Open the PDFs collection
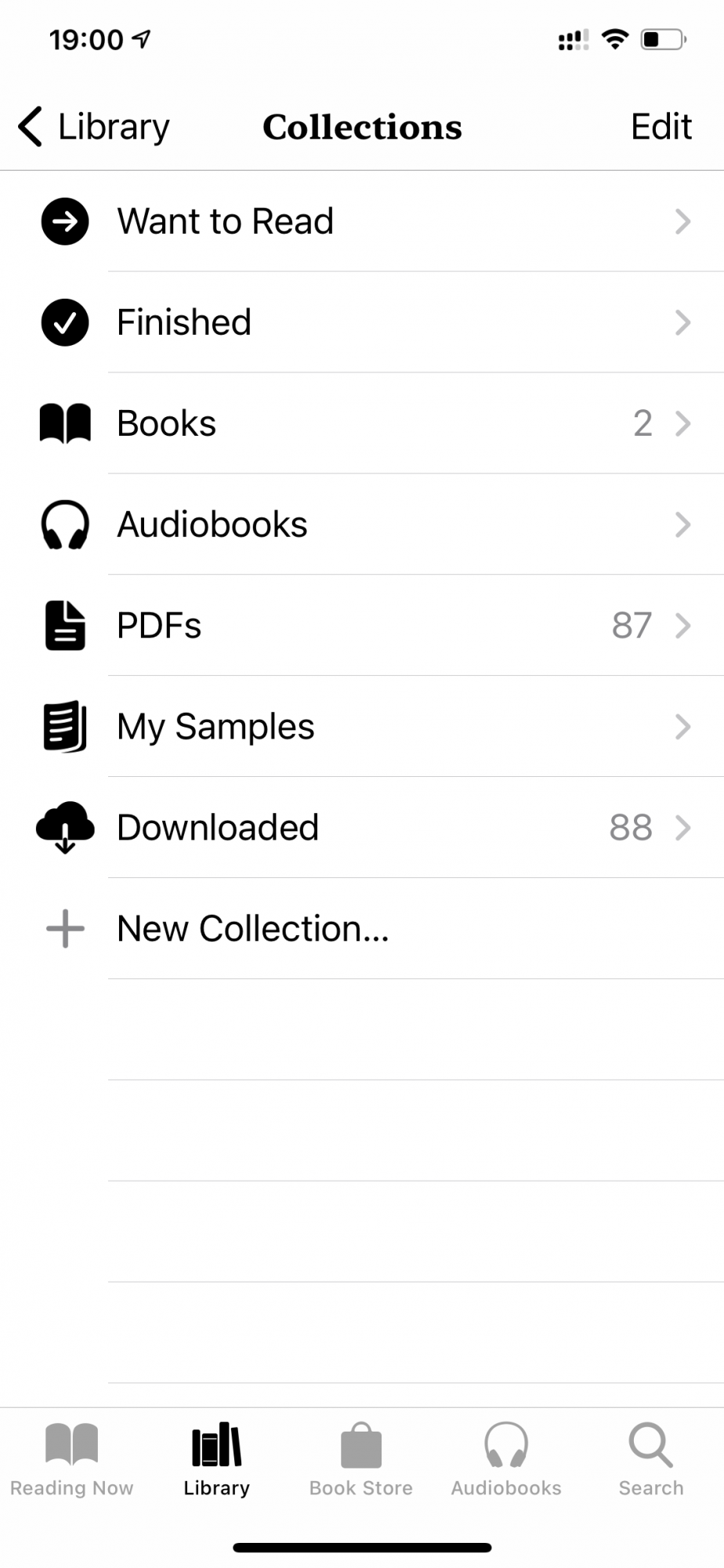The height and width of the screenshot is (1568, 724). point(362,626)
